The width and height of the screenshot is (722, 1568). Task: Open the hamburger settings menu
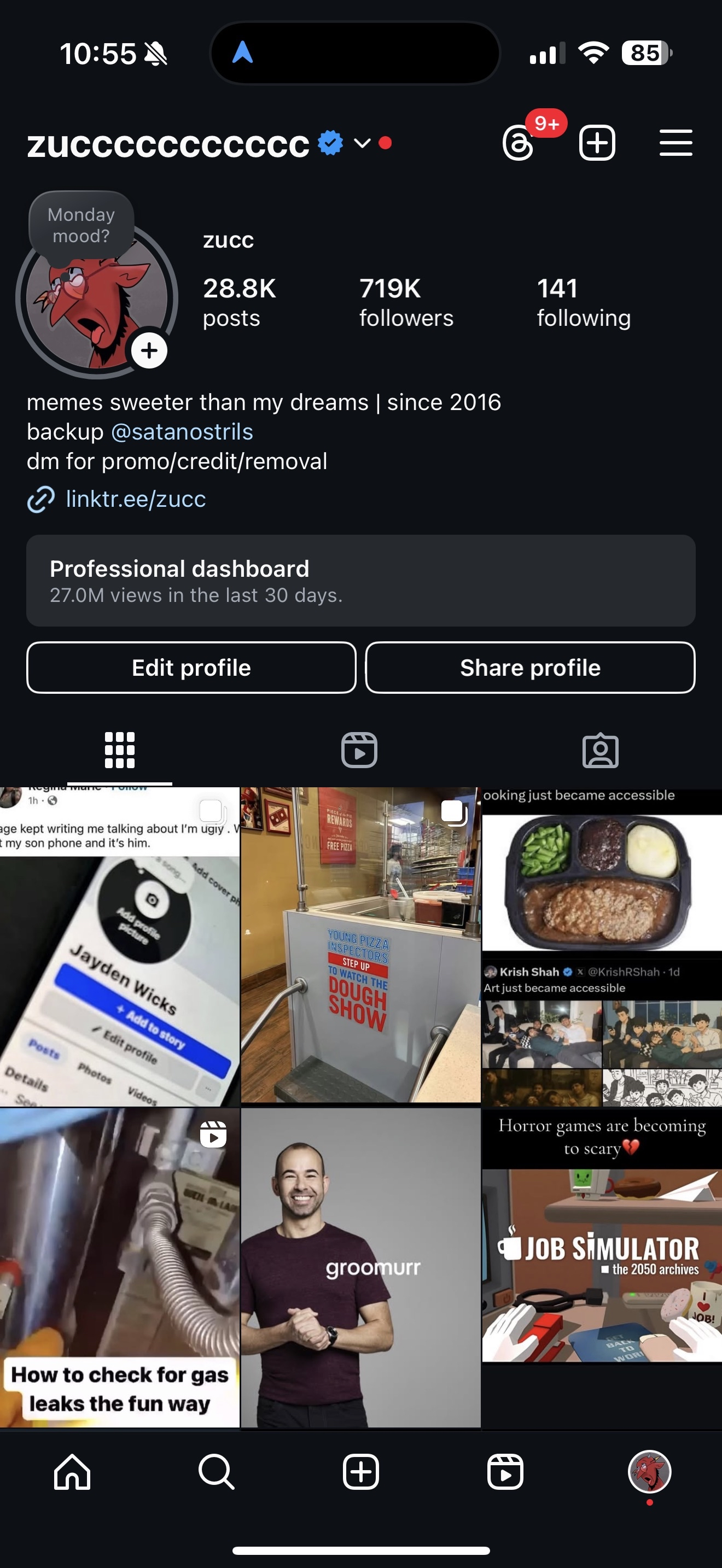pyautogui.click(x=676, y=144)
